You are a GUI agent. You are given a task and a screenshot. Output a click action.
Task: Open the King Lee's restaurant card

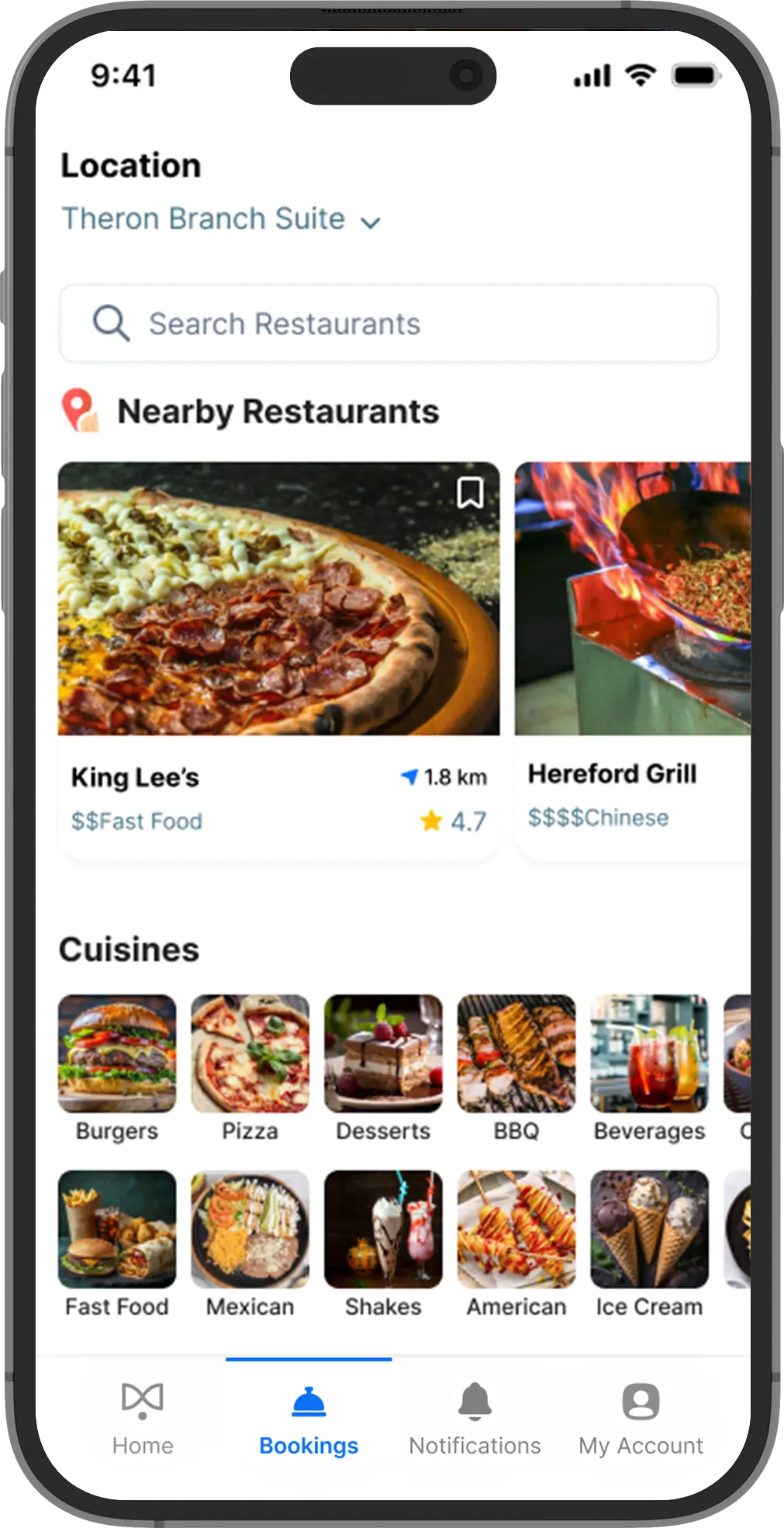pos(278,659)
